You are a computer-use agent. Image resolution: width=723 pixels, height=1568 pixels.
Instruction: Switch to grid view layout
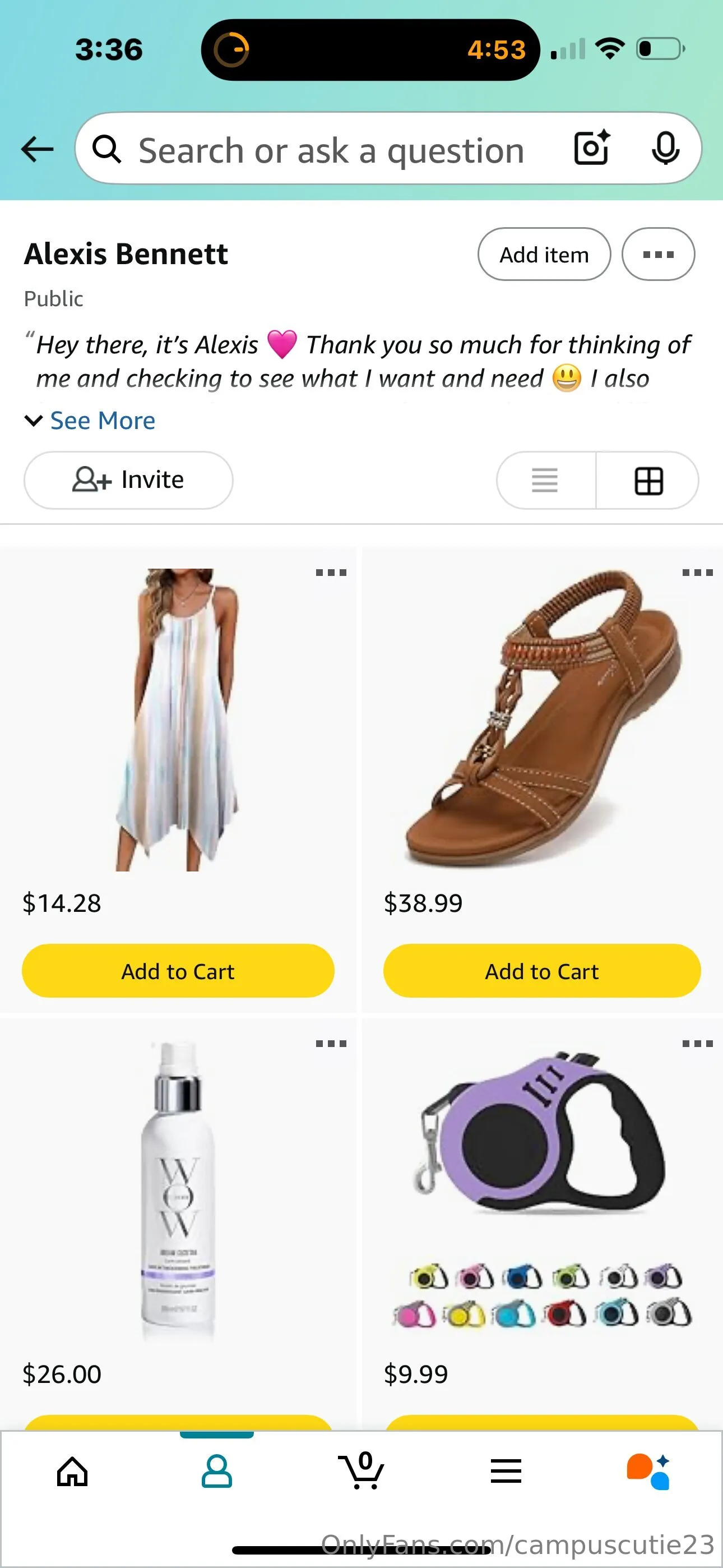pyautogui.click(x=649, y=481)
